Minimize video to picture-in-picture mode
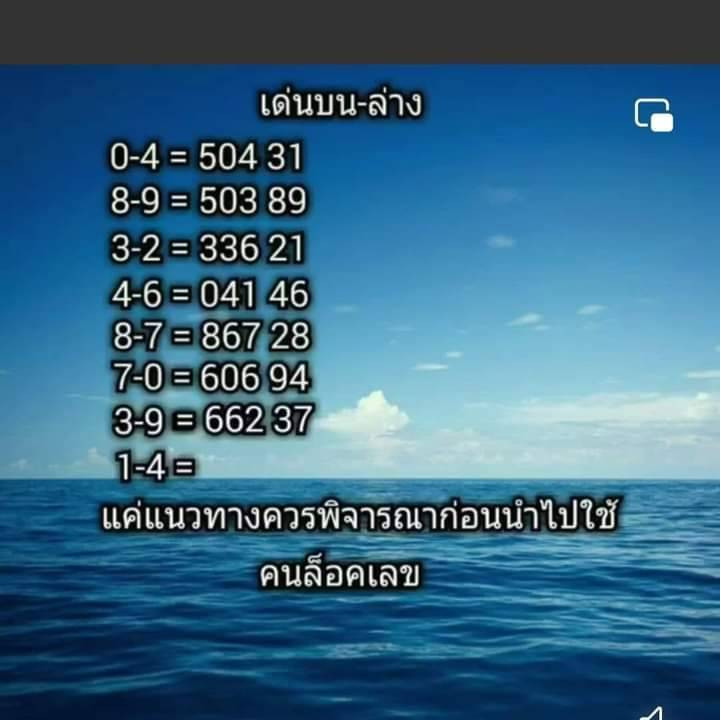Image resolution: width=720 pixels, height=720 pixels. tap(654, 115)
